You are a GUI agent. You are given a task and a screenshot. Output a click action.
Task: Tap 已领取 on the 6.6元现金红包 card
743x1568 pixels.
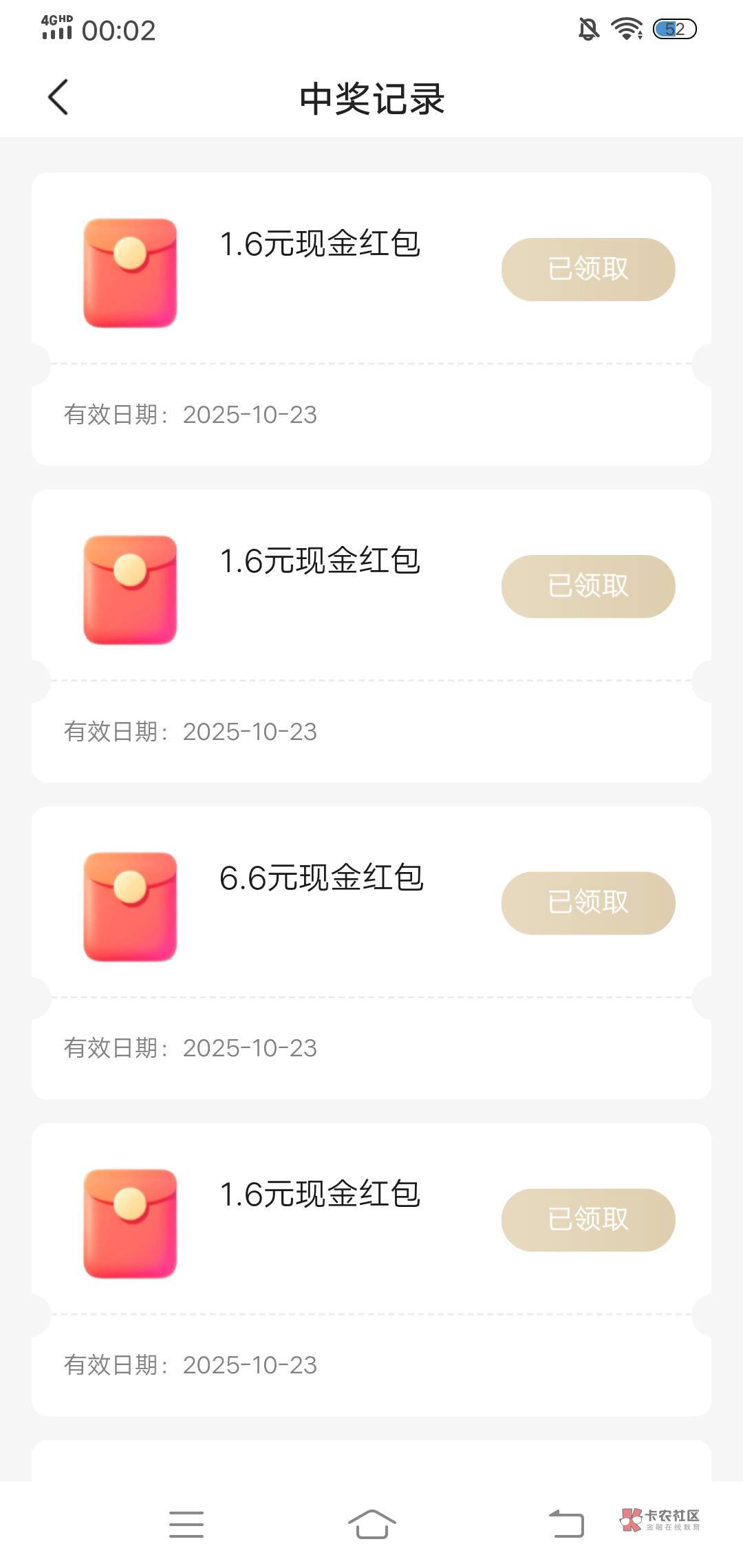point(588,902)
